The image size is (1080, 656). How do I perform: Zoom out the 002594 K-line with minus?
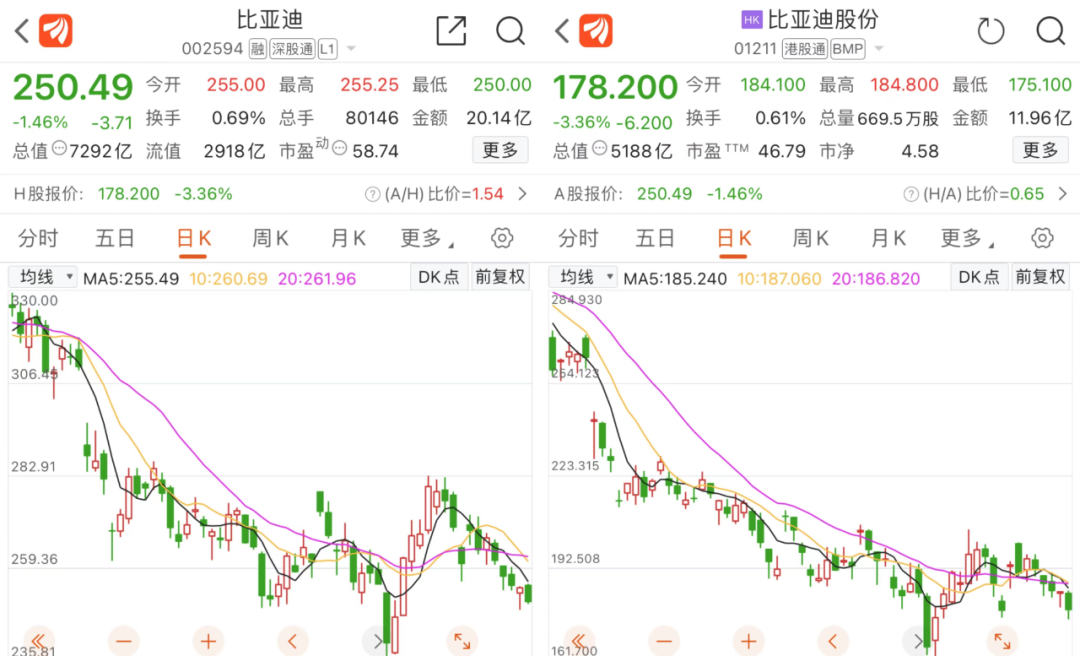(x=124, y=640)
